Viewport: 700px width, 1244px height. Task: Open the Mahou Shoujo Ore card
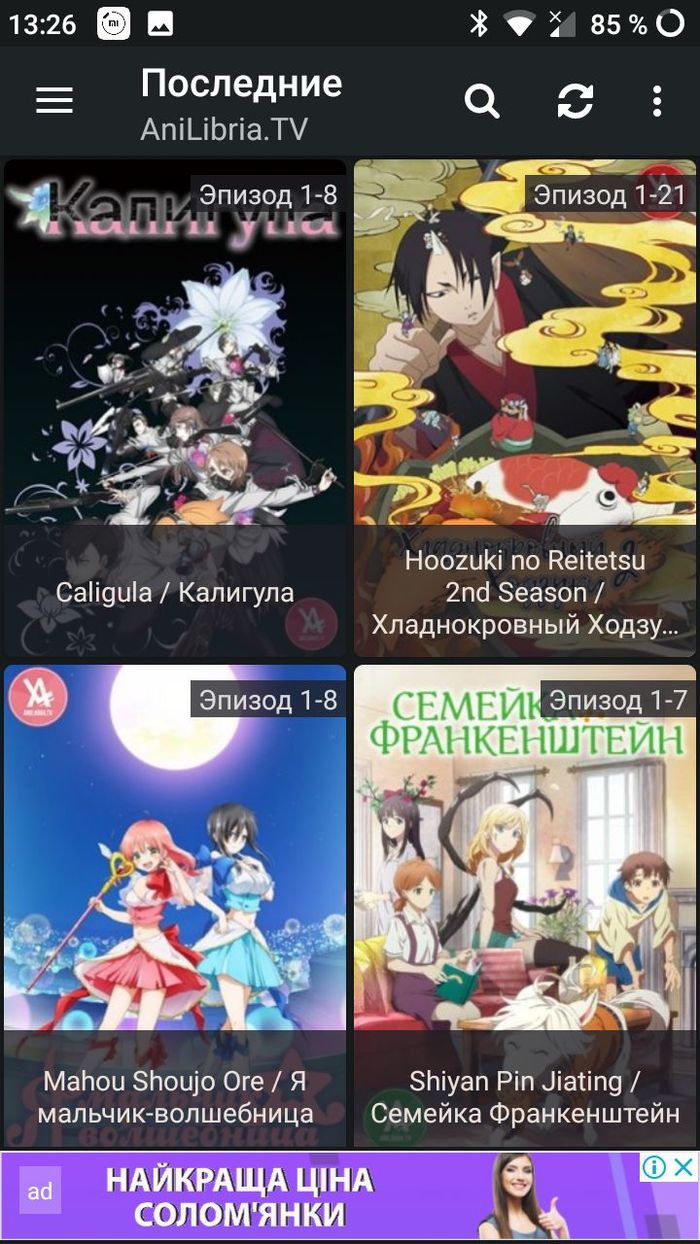click(175, 905)
